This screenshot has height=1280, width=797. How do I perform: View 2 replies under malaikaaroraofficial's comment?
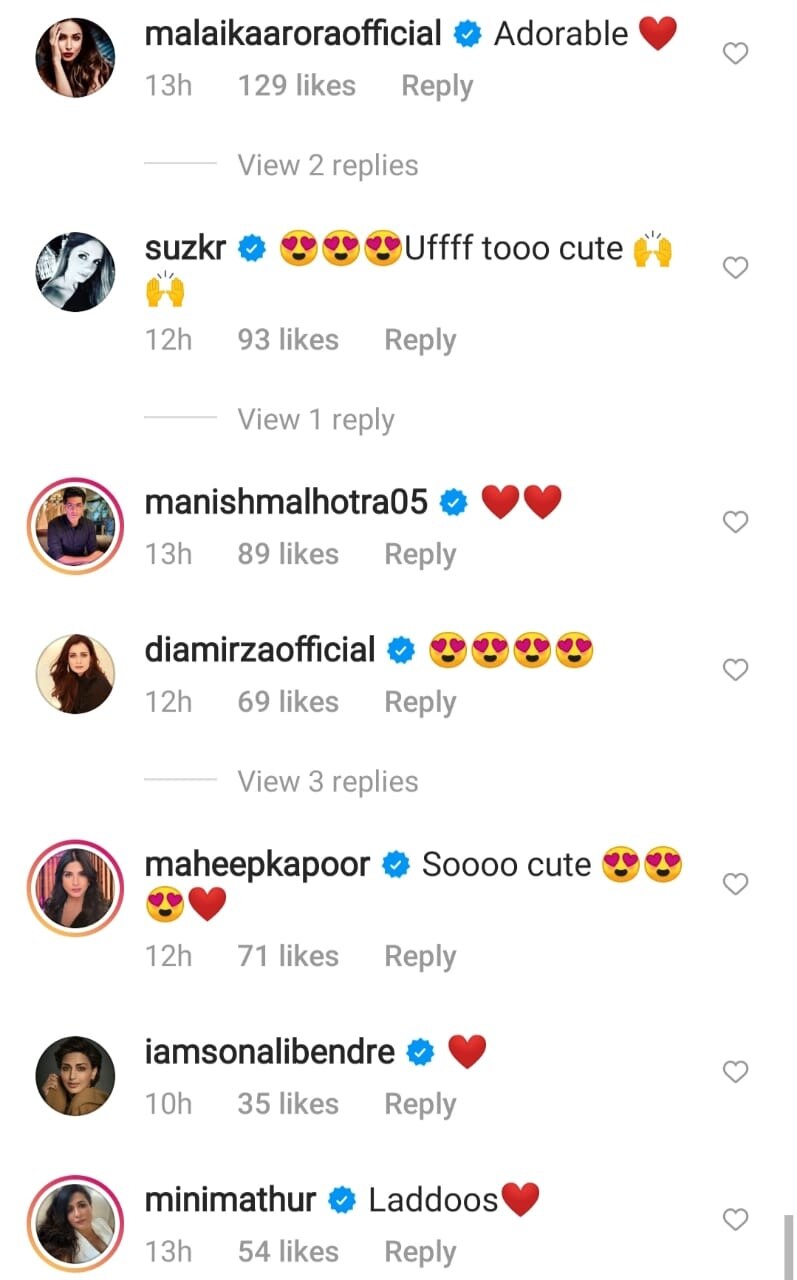pyautogui.click(x=327, y=165)
